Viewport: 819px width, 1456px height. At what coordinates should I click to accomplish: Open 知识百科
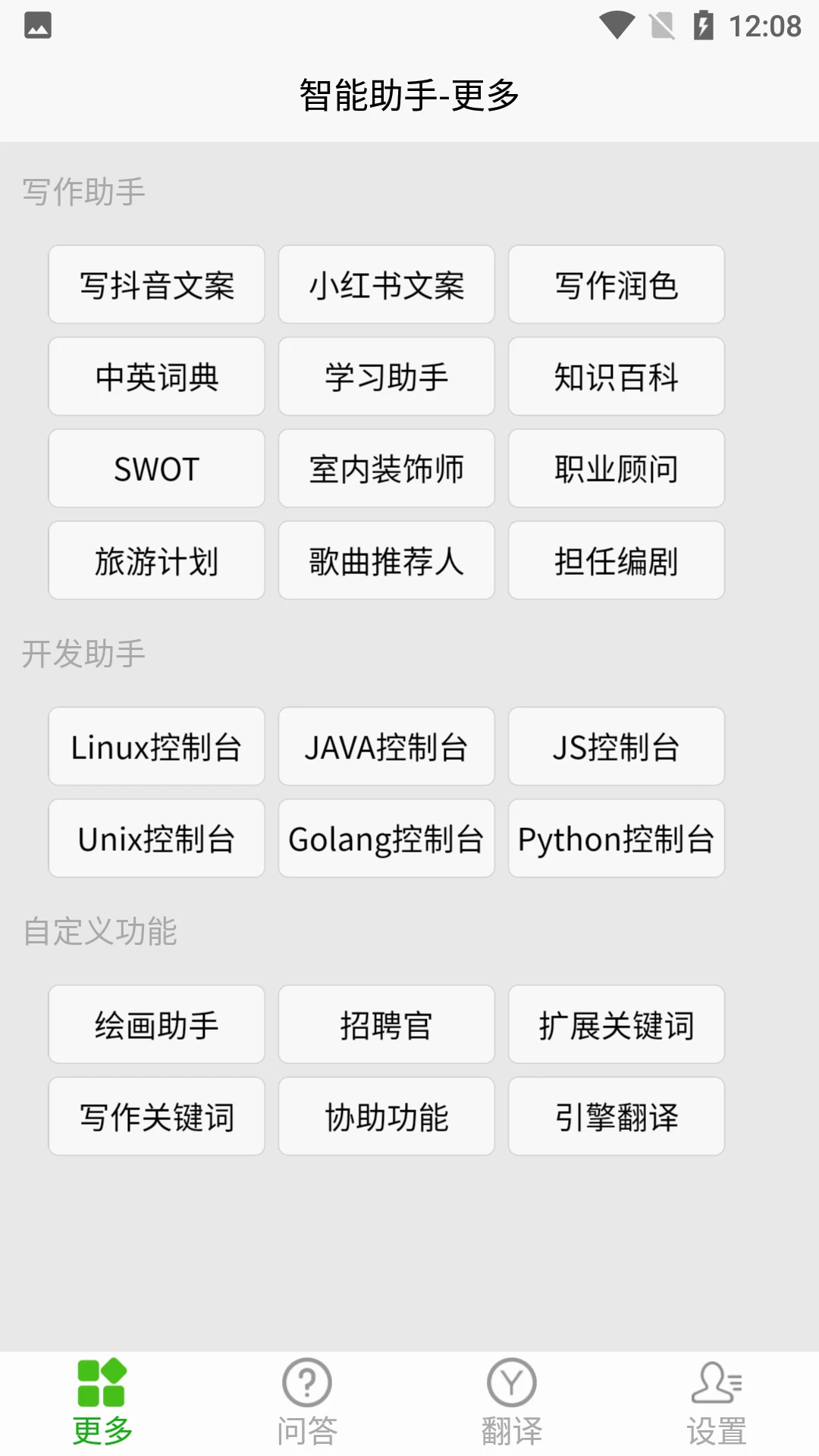[x=617, y=377]
